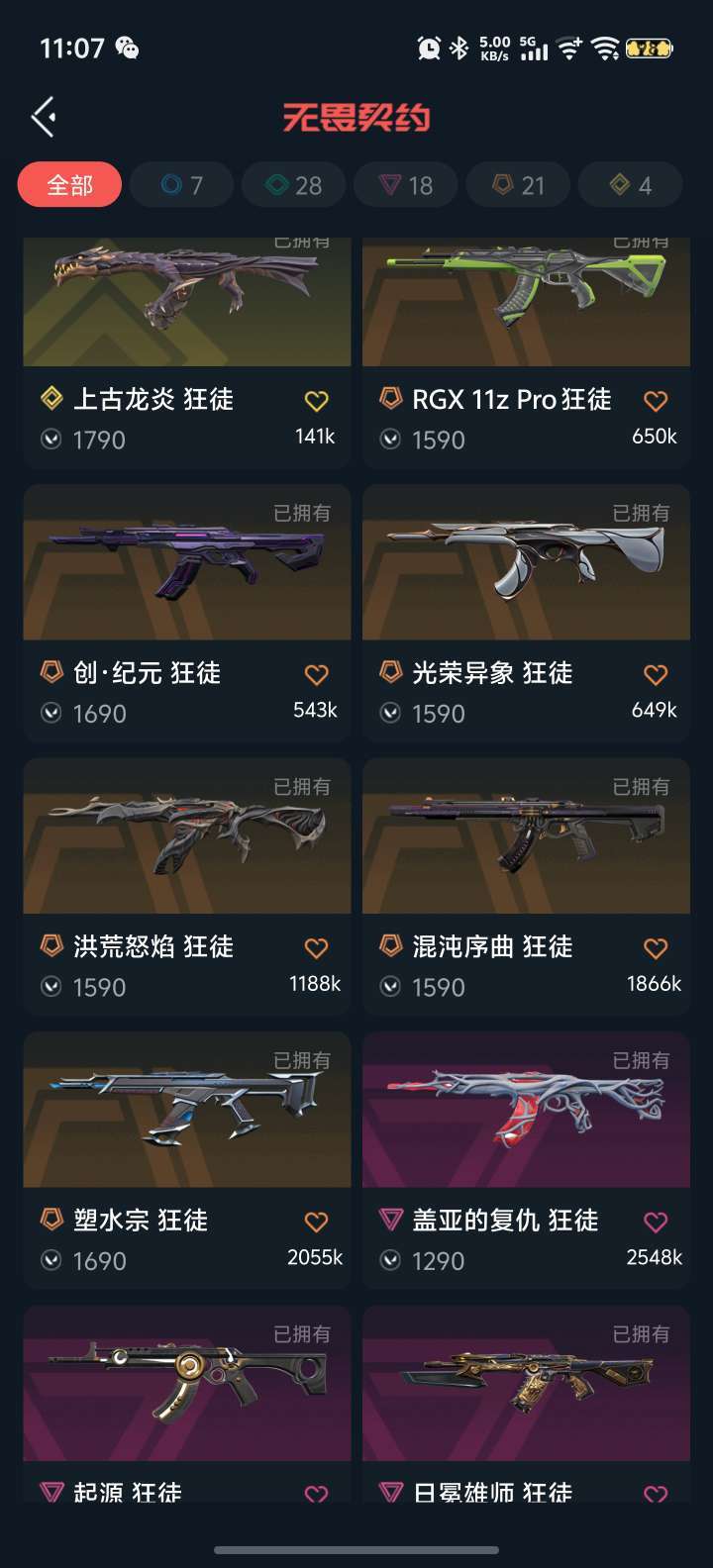Like the 上古龙炎 狂徒 heart icon

[316, 401]
